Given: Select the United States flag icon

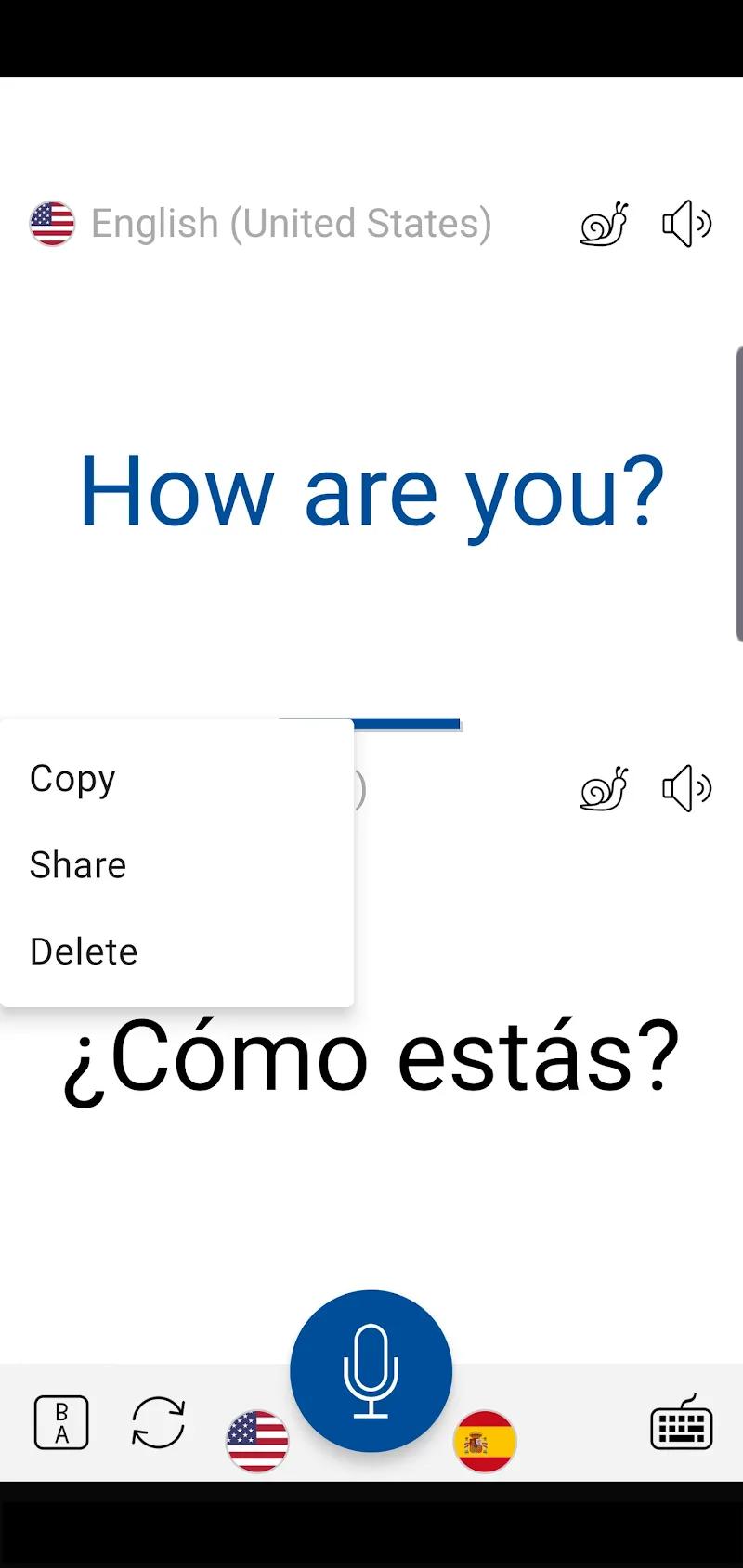Looking at the screenshot, I should point(257,1434).
